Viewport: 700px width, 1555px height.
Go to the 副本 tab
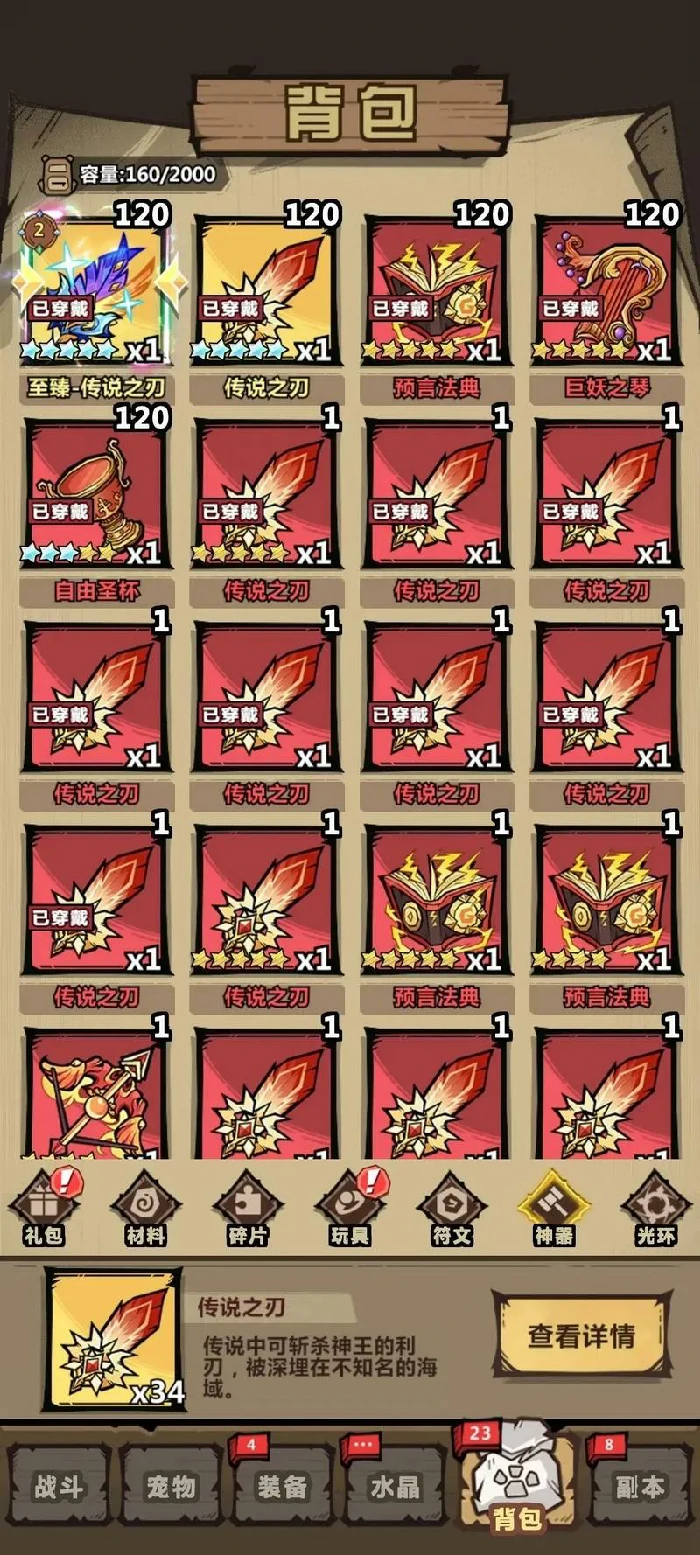point(639,1487)
